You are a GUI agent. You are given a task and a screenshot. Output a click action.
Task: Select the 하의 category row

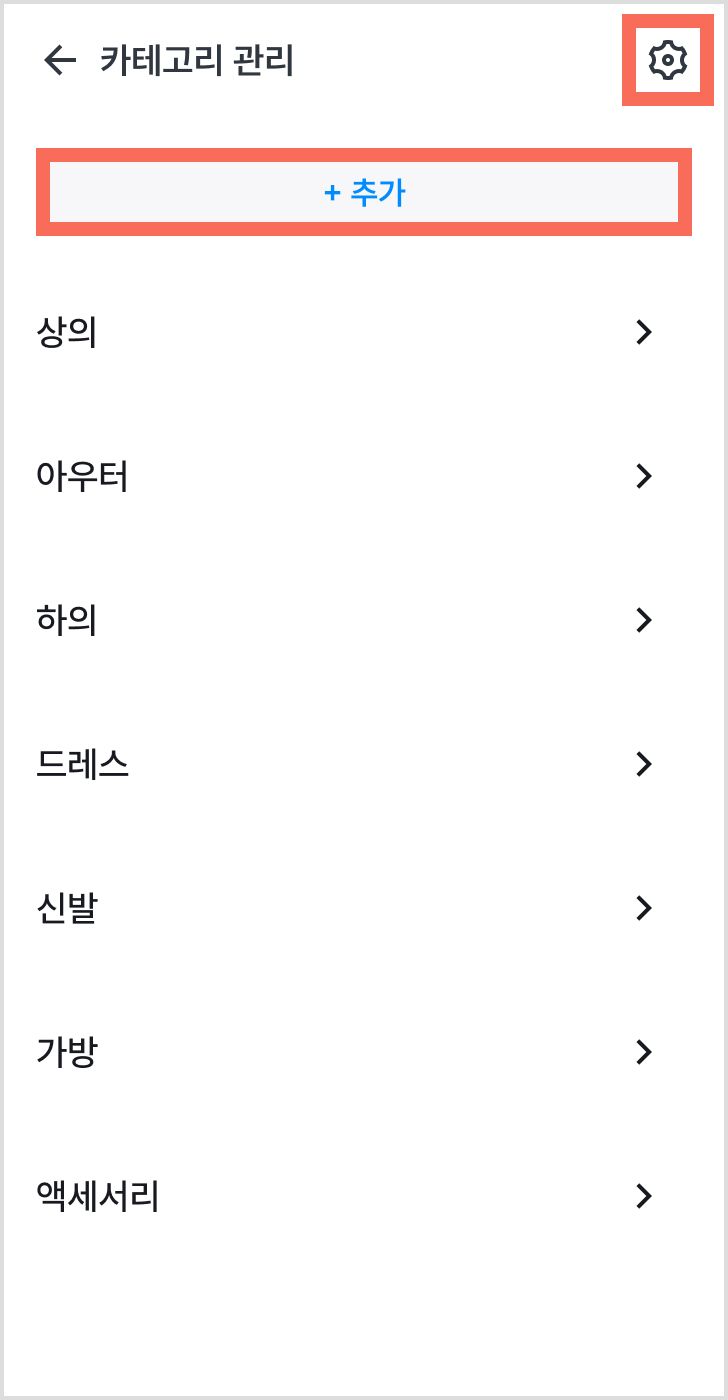click(x=364, y=621)
